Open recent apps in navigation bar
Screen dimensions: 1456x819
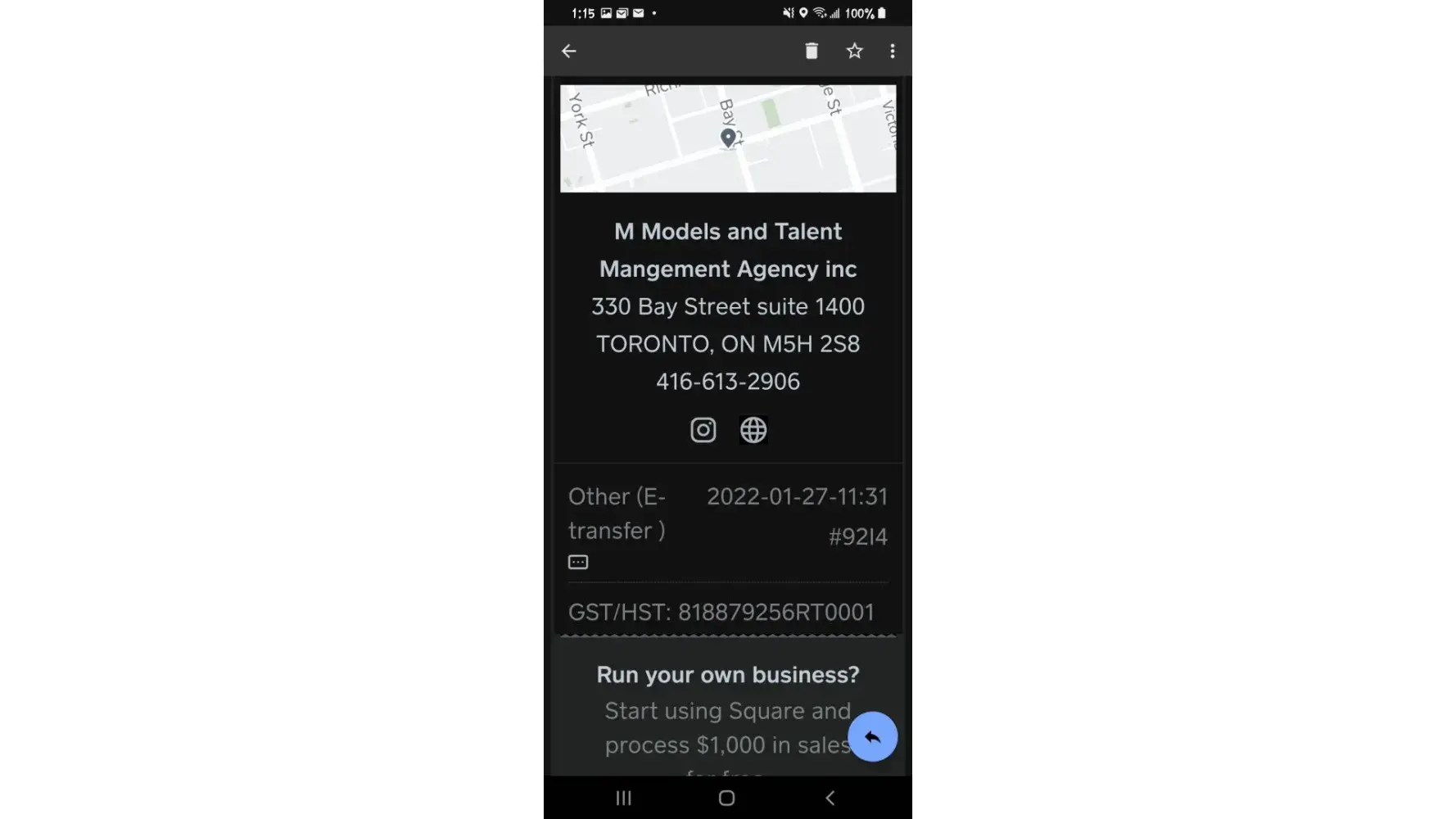pos(624,798)
